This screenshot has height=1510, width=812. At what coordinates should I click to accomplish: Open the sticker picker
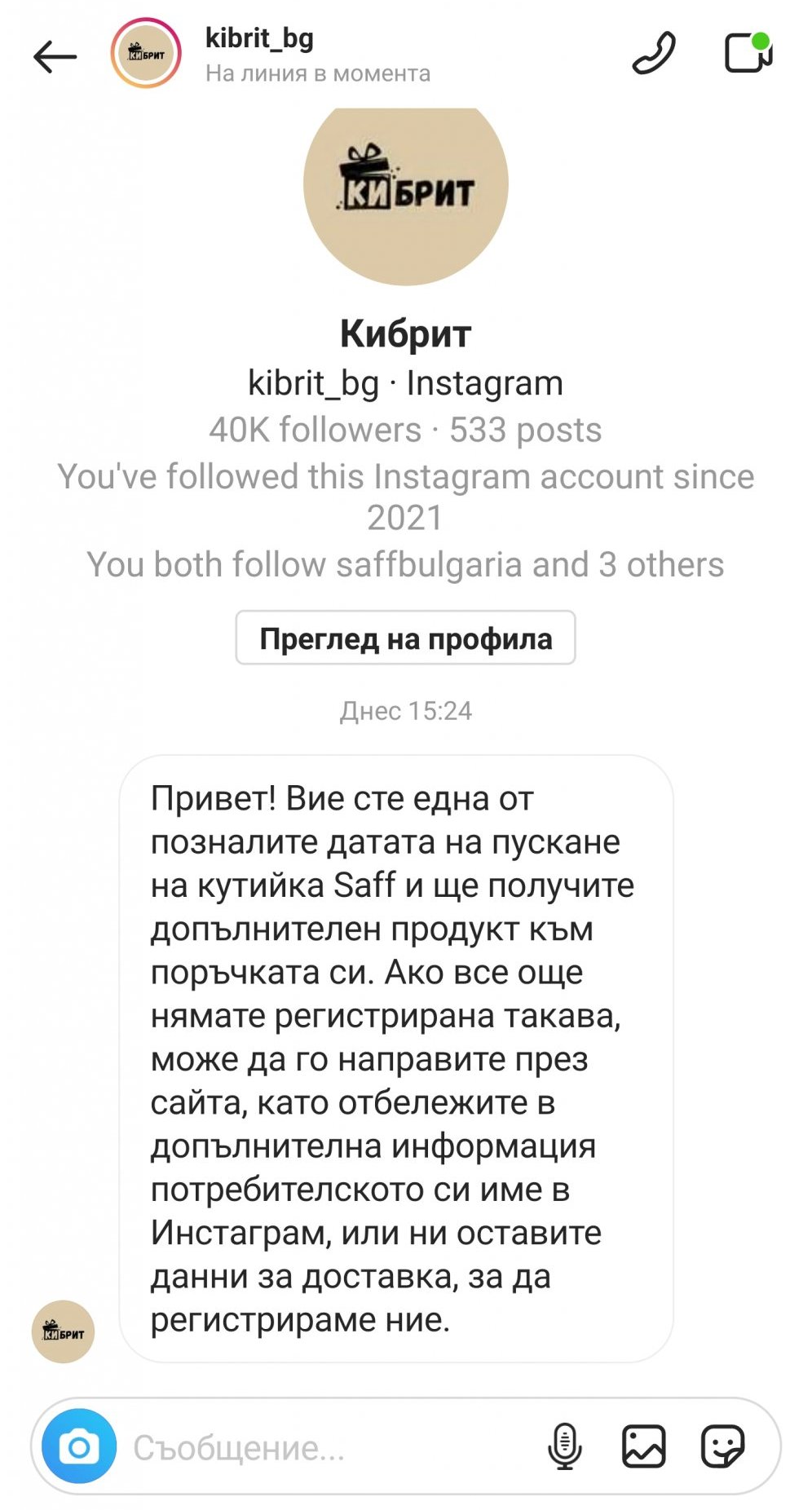(722, 1446)
